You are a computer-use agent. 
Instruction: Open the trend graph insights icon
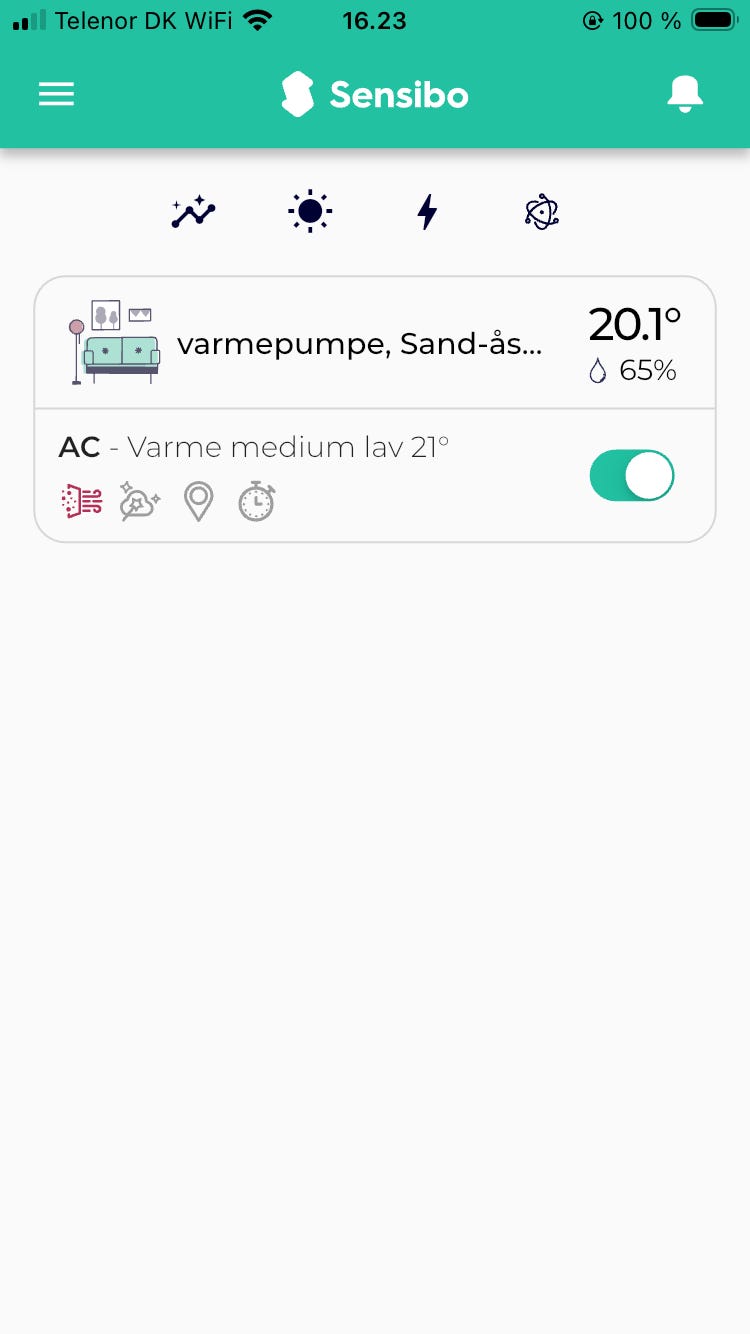tap(193, 212)
